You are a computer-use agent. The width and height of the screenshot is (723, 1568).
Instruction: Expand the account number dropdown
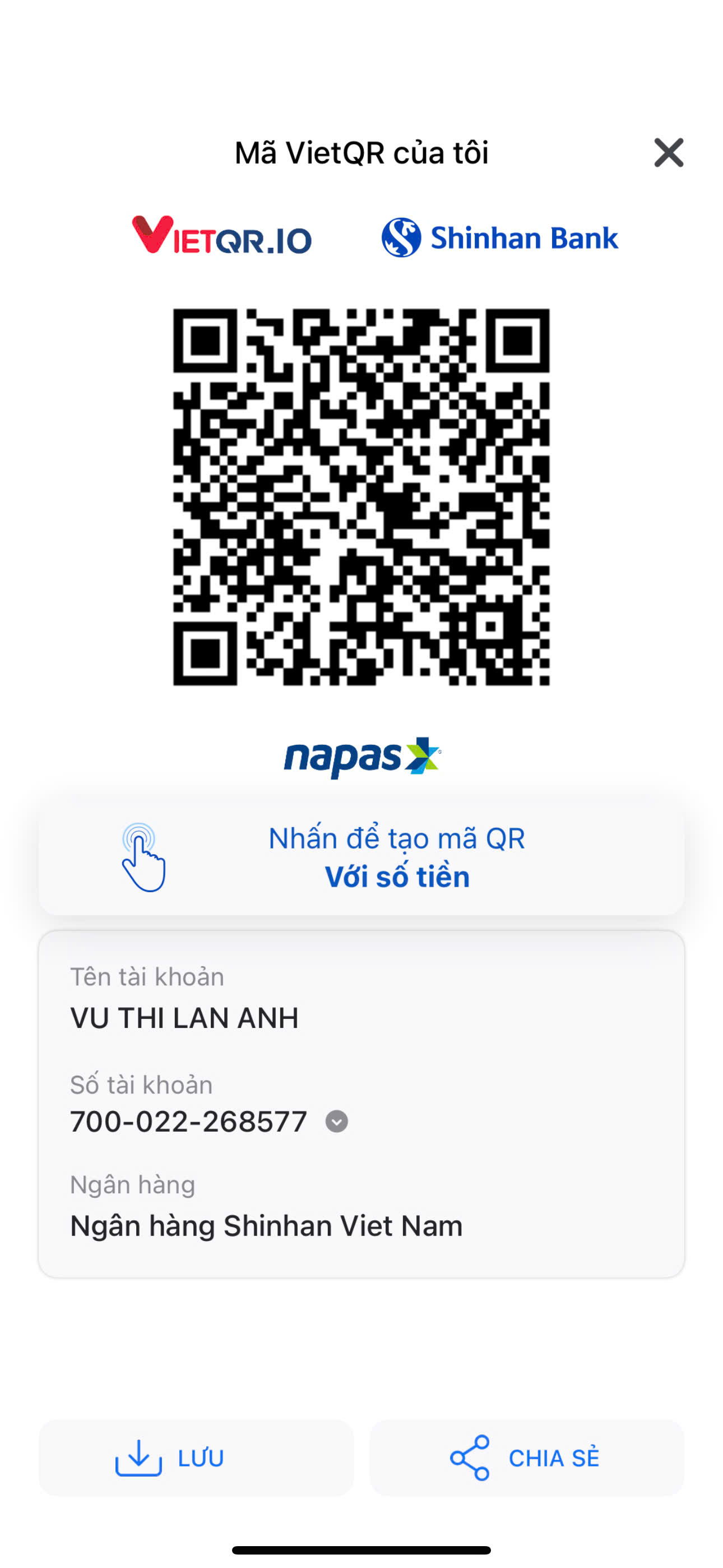coord(336,1121)
